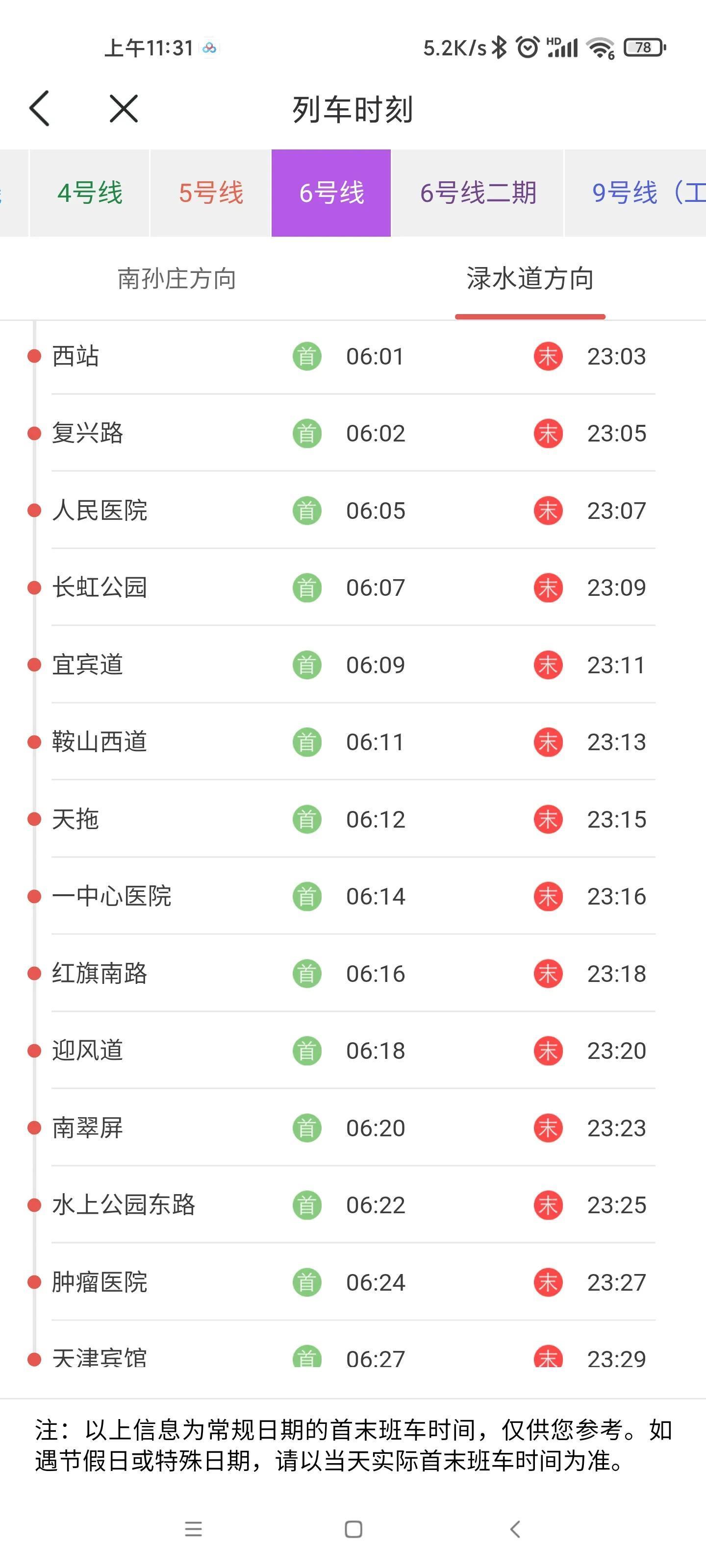
Task: Close the train timetable page
Action: click(x=124, y=109)
